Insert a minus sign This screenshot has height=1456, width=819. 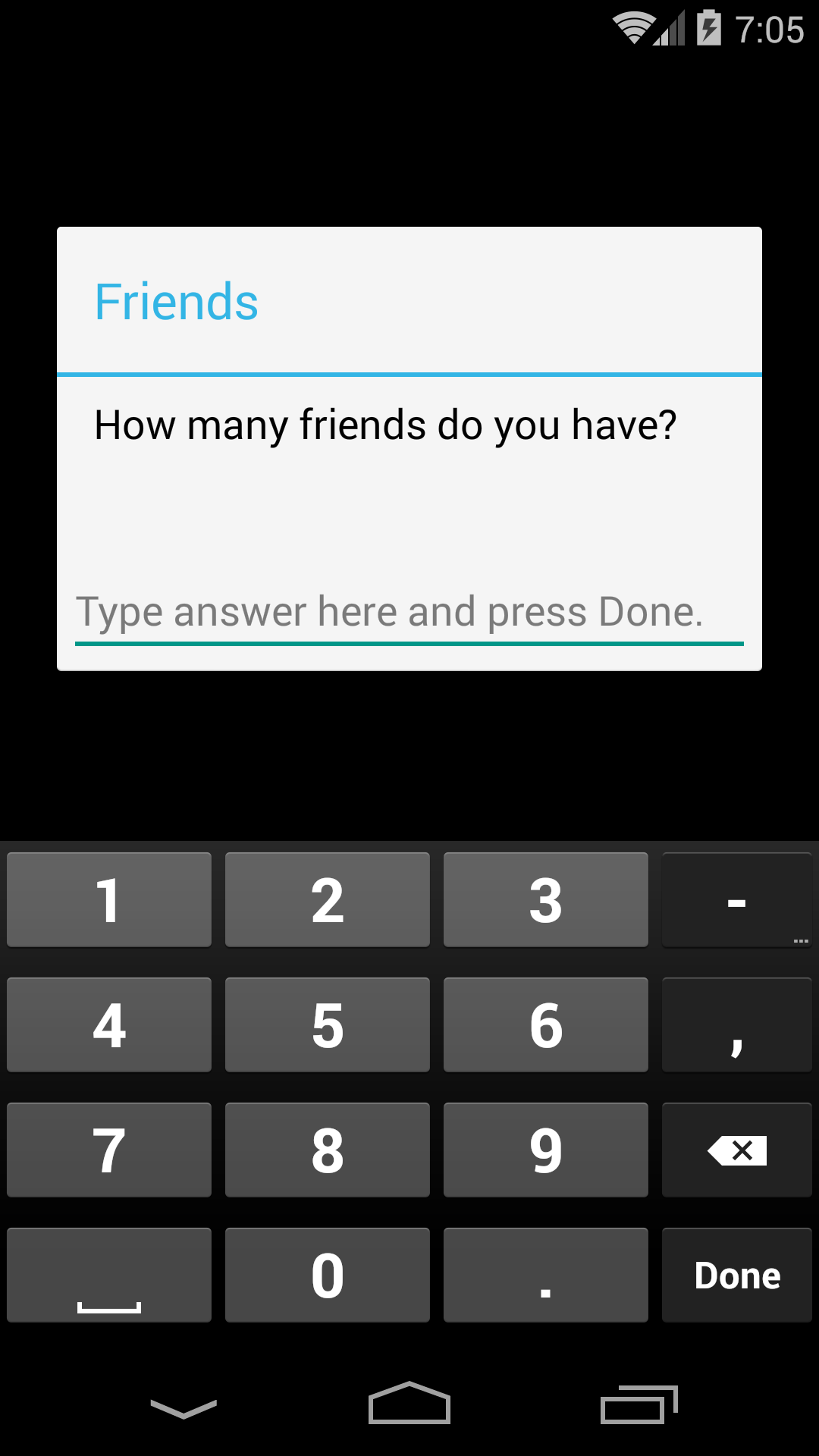(x=737, y=899)
